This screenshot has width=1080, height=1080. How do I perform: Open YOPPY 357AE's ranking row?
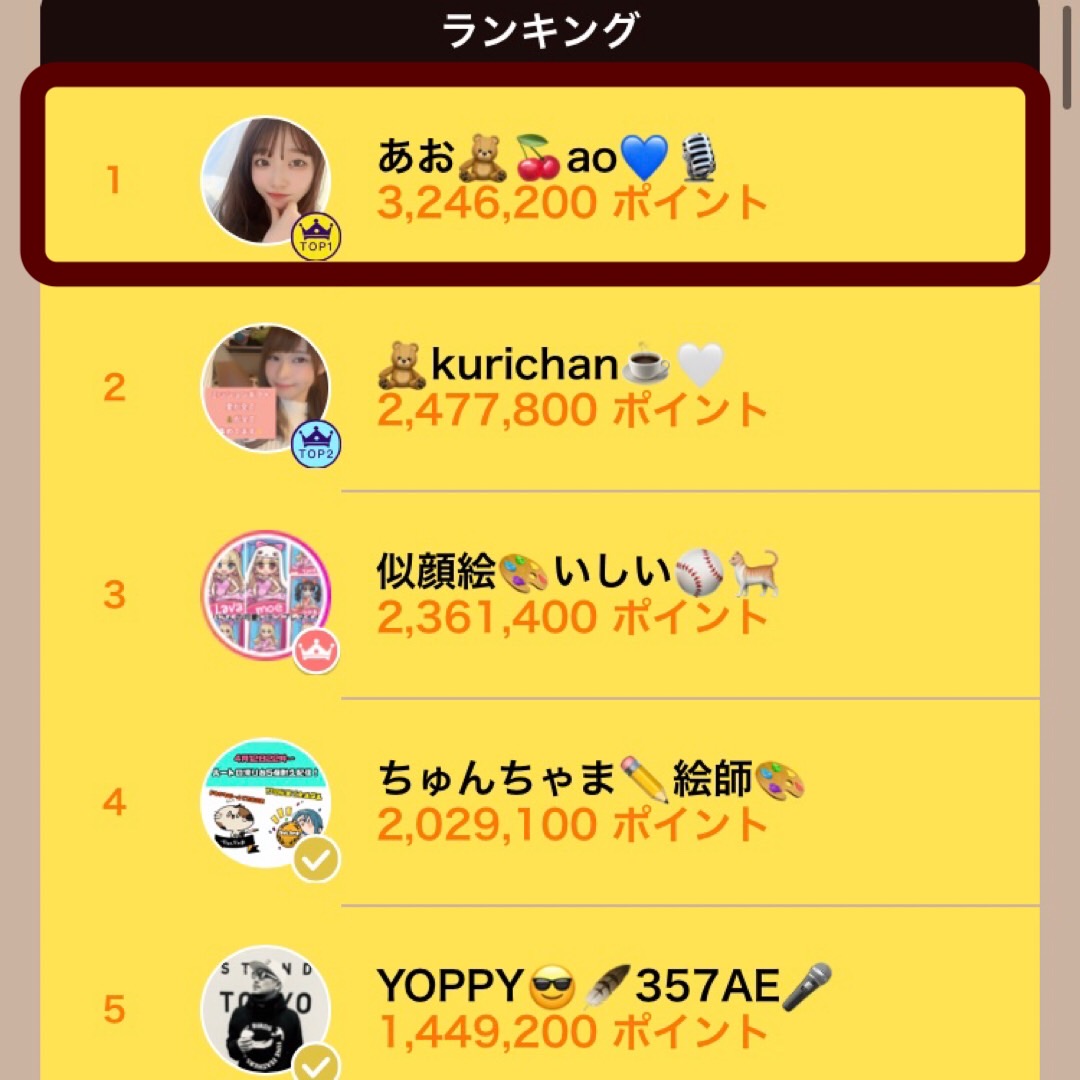[x=540, y=1008]
